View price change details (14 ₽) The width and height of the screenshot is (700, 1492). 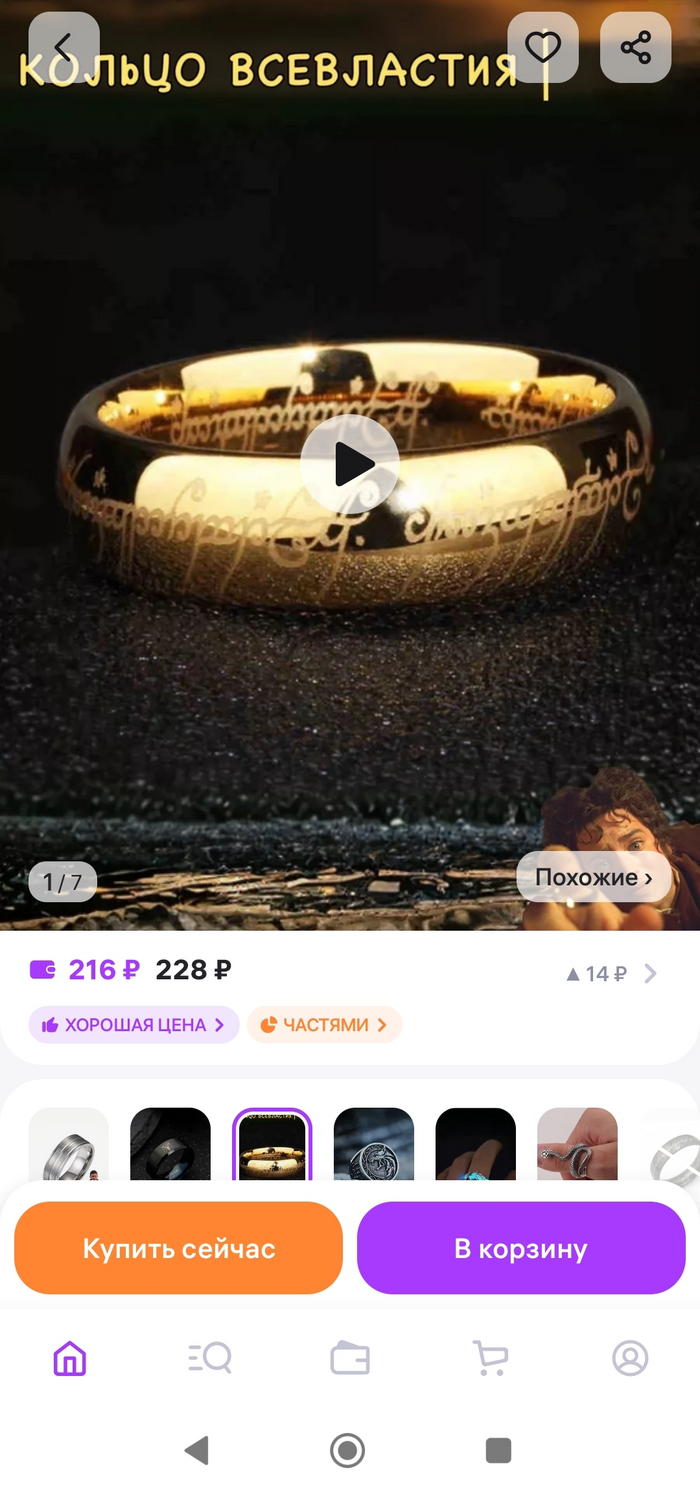(x=610, y=974)
